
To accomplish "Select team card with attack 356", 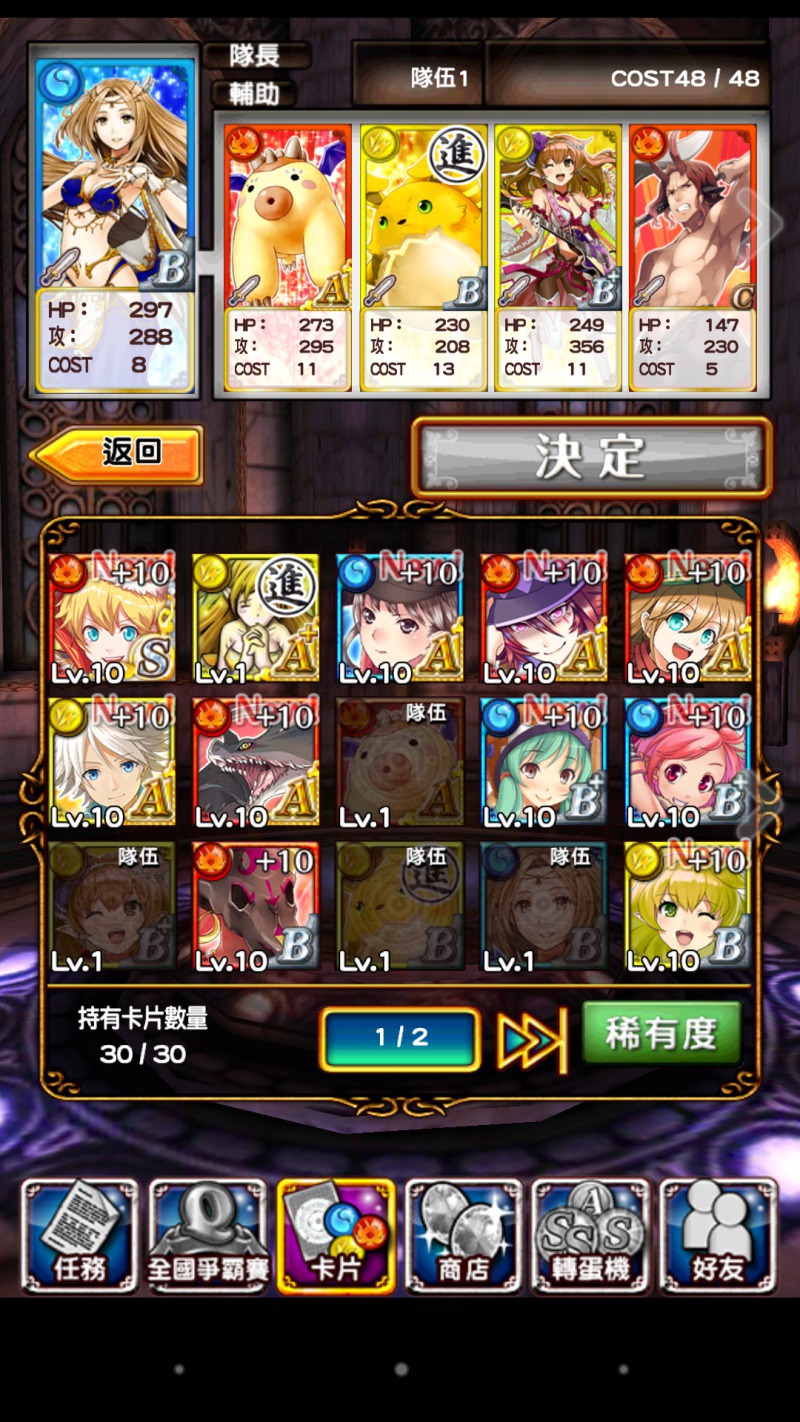I will click(558, 257).
